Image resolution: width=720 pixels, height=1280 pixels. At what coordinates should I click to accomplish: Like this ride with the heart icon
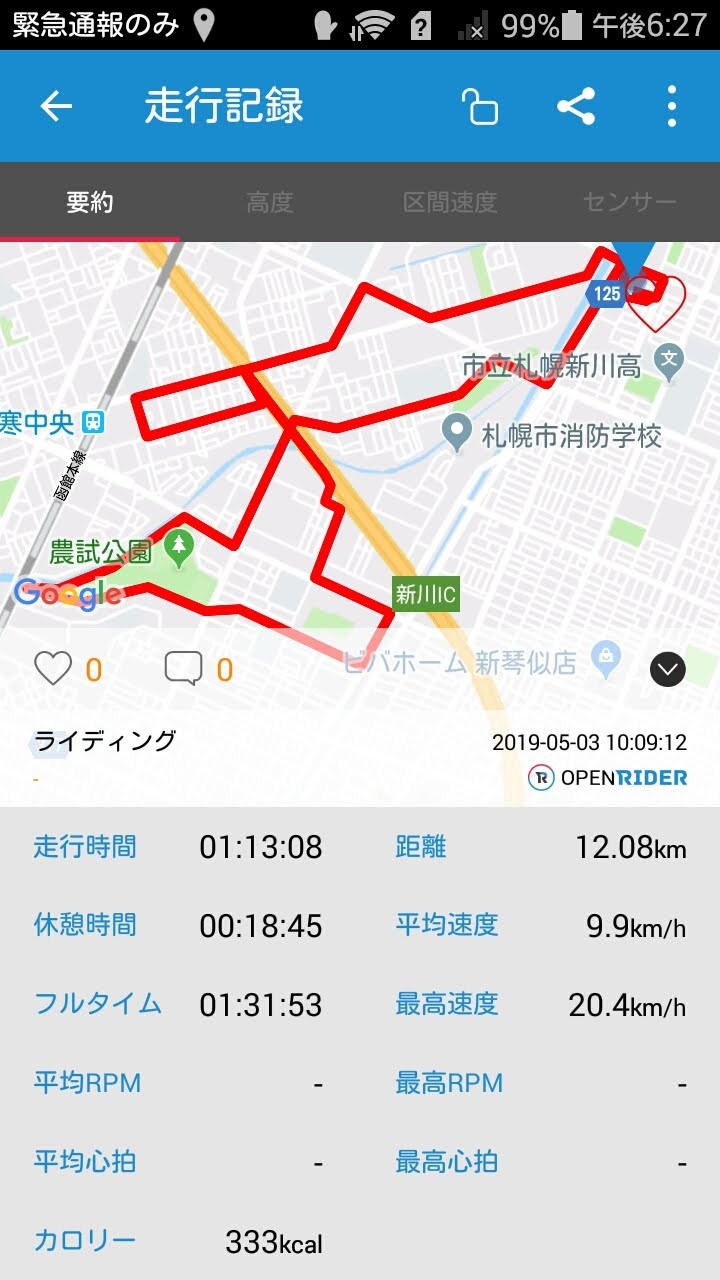(x=53, y=668)
